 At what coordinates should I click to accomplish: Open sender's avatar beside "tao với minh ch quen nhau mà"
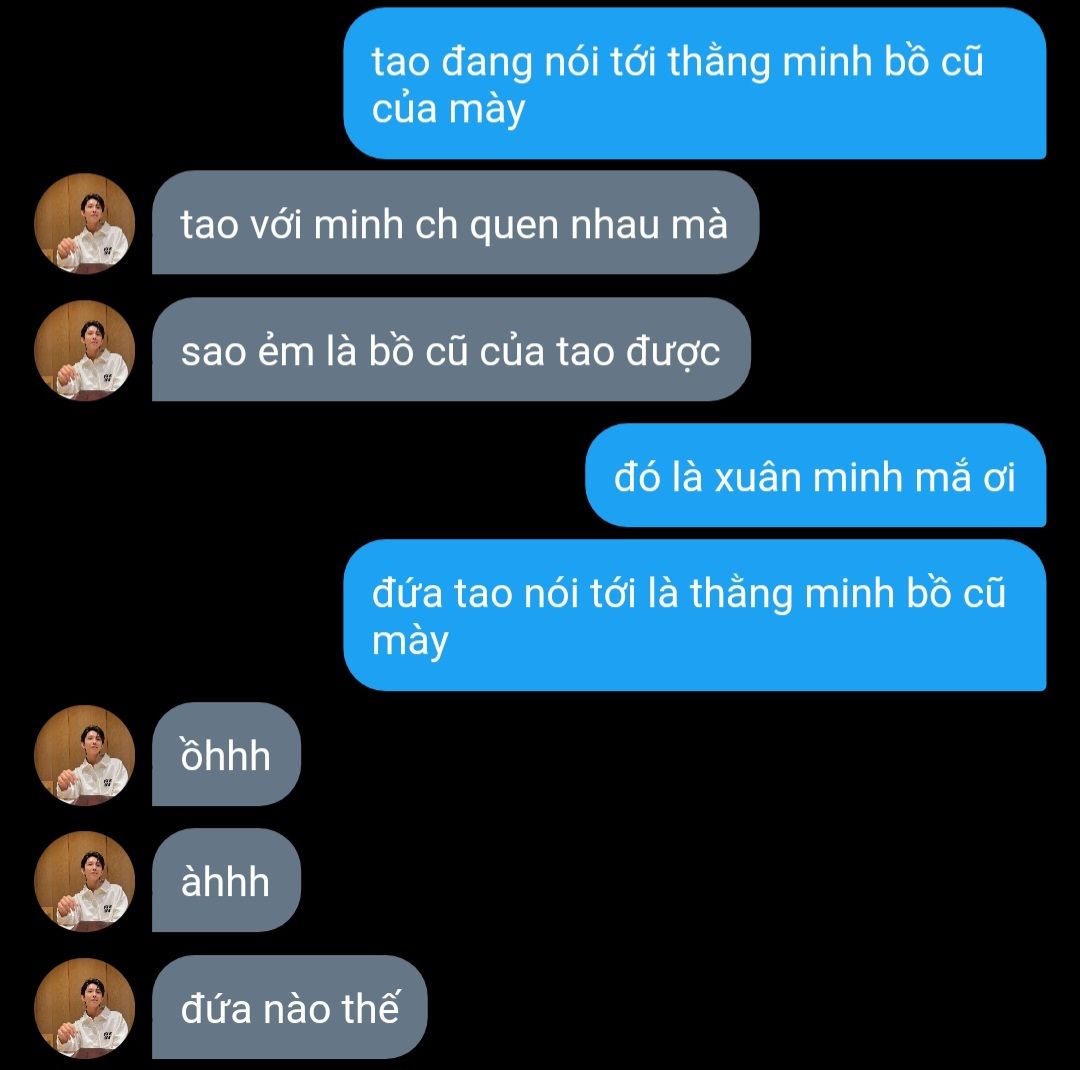coord(84,223)
